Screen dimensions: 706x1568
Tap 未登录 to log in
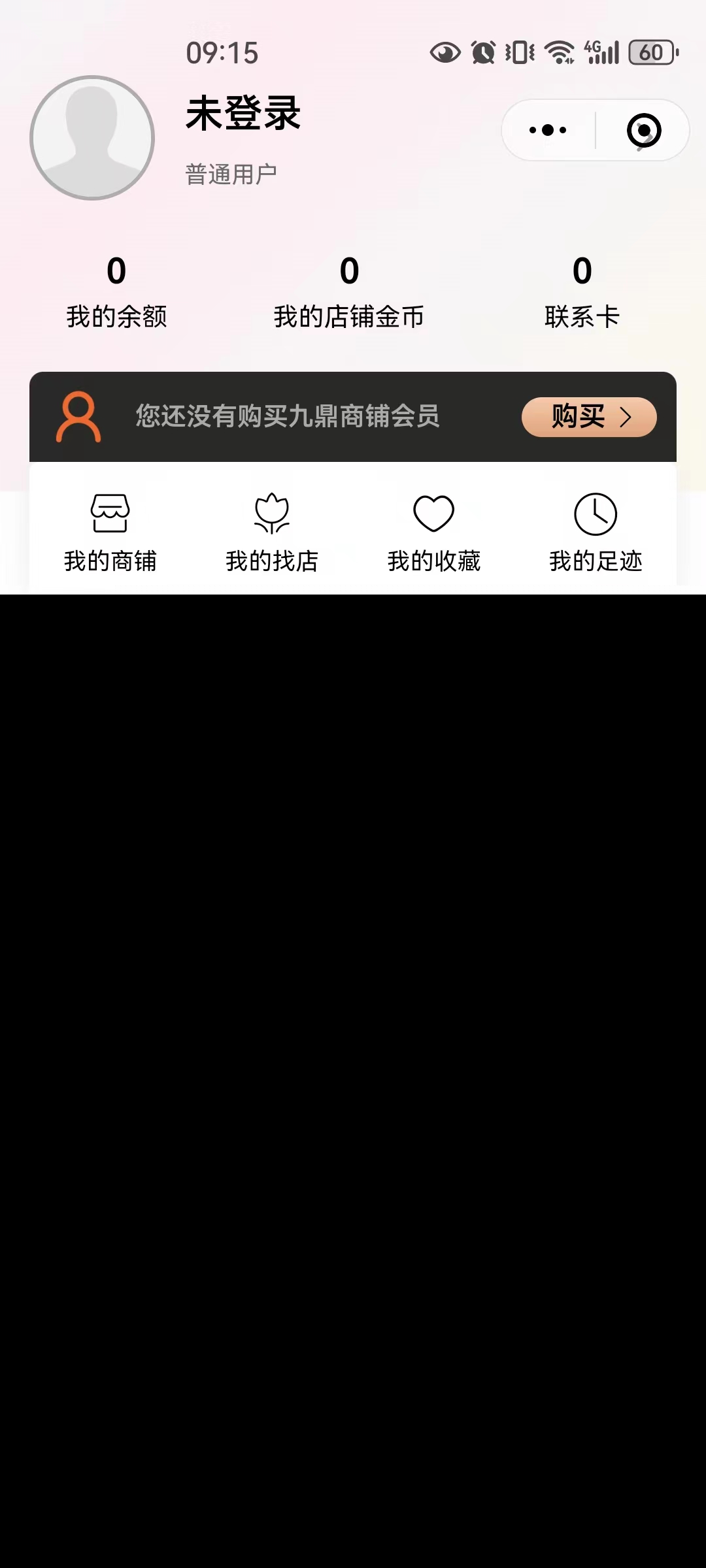pyautogui.click(x=243, y=114)
